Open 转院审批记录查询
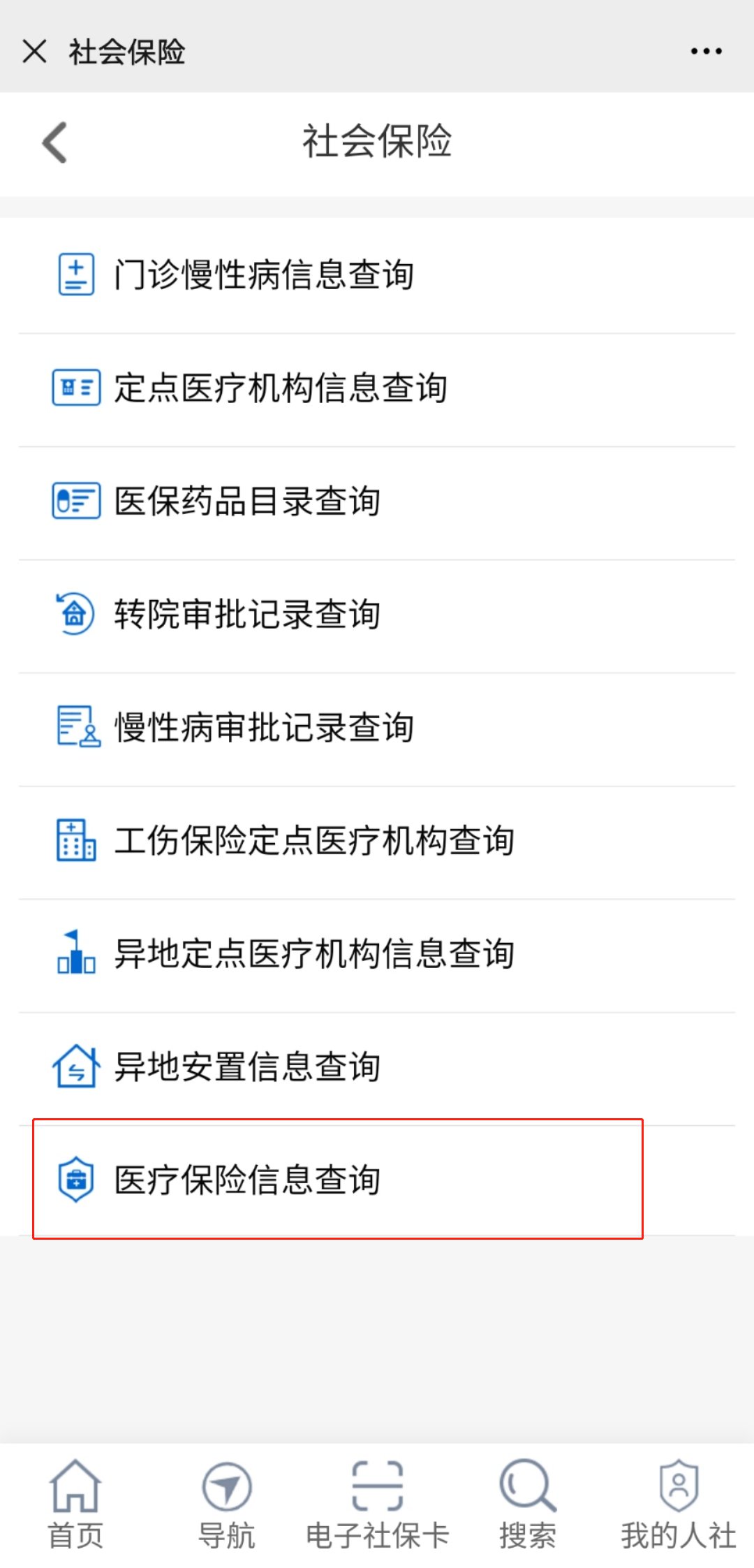 247,615
